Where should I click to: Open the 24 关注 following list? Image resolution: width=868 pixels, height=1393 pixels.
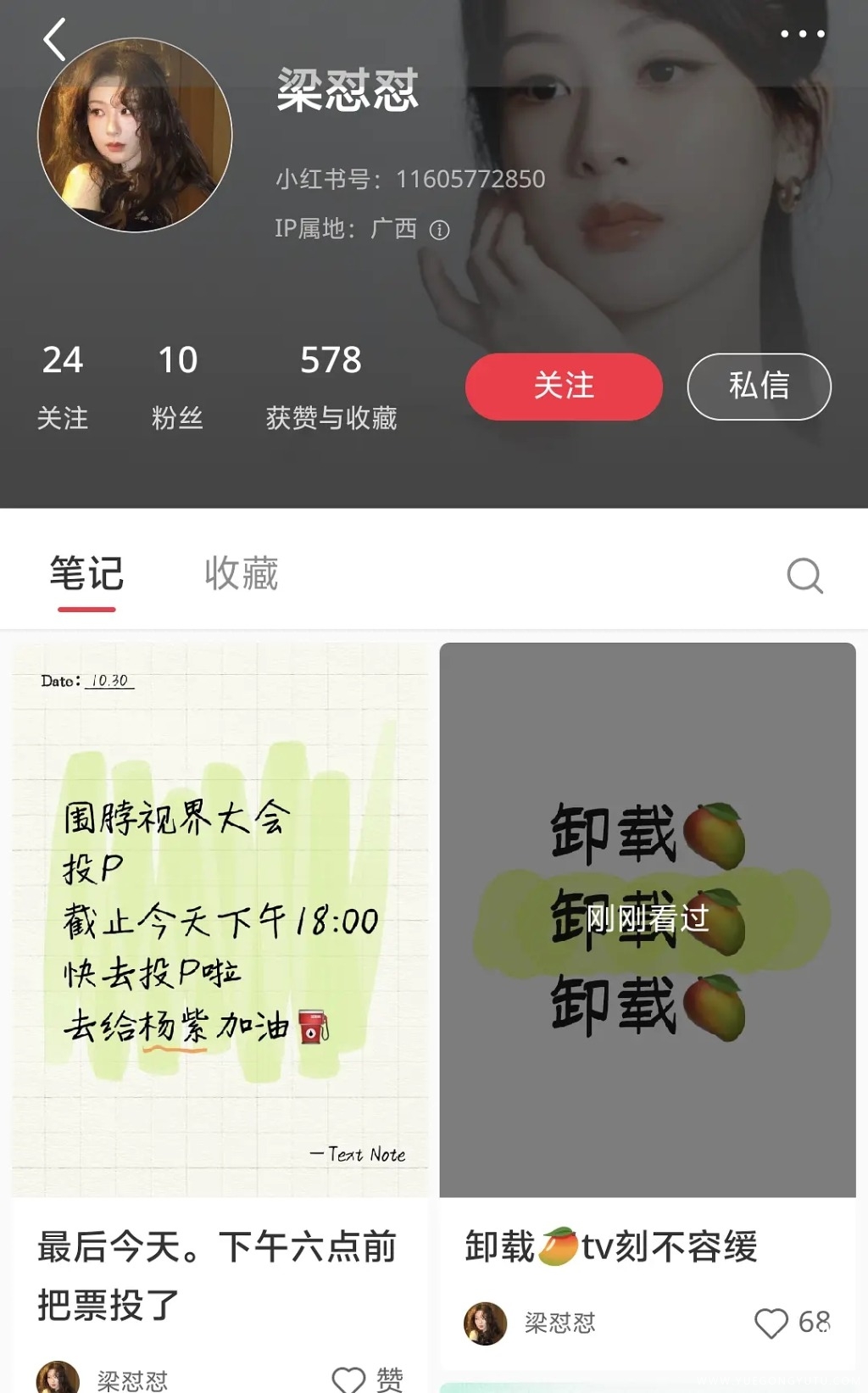tap(63, 386)
